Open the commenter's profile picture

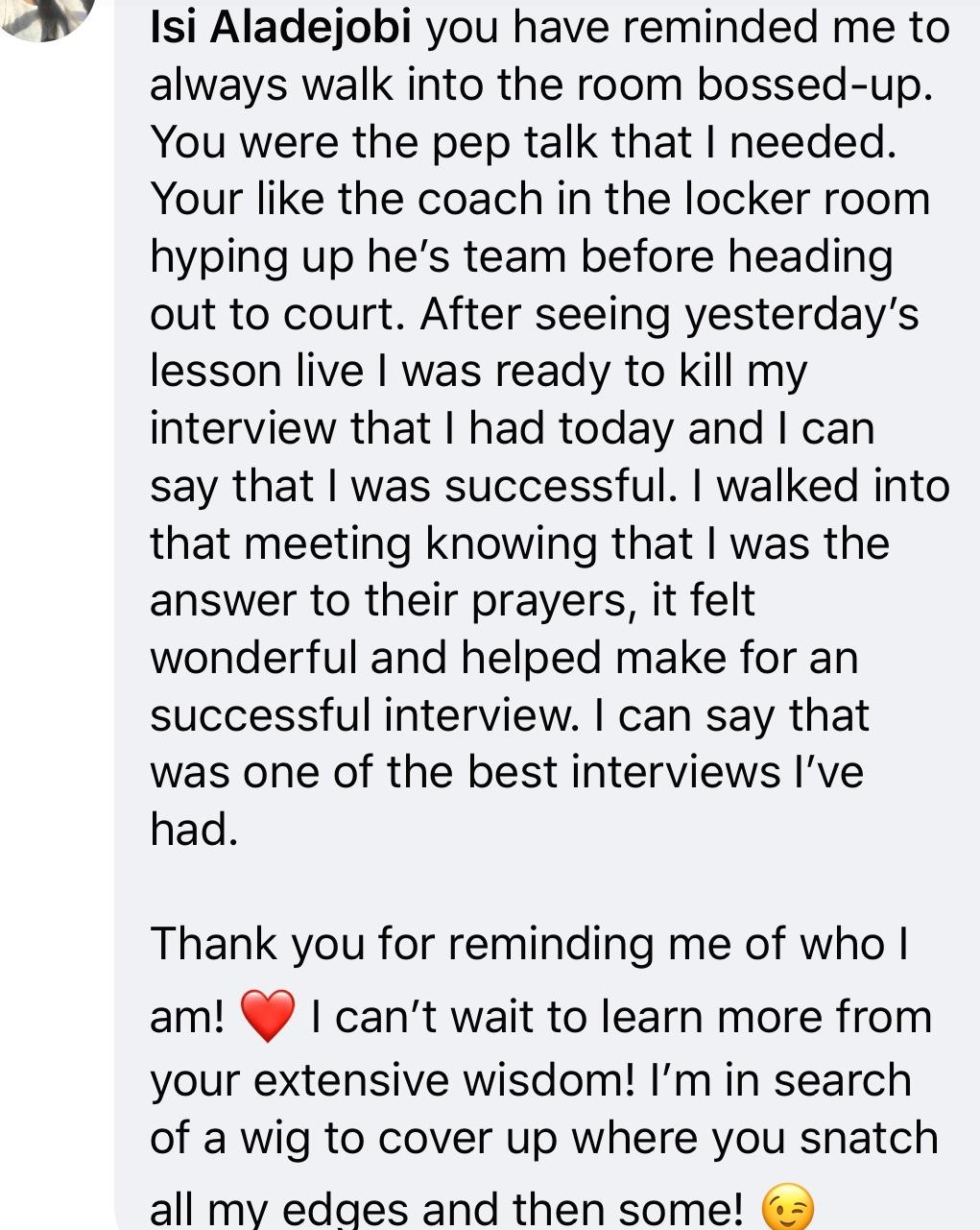(46, 13)
